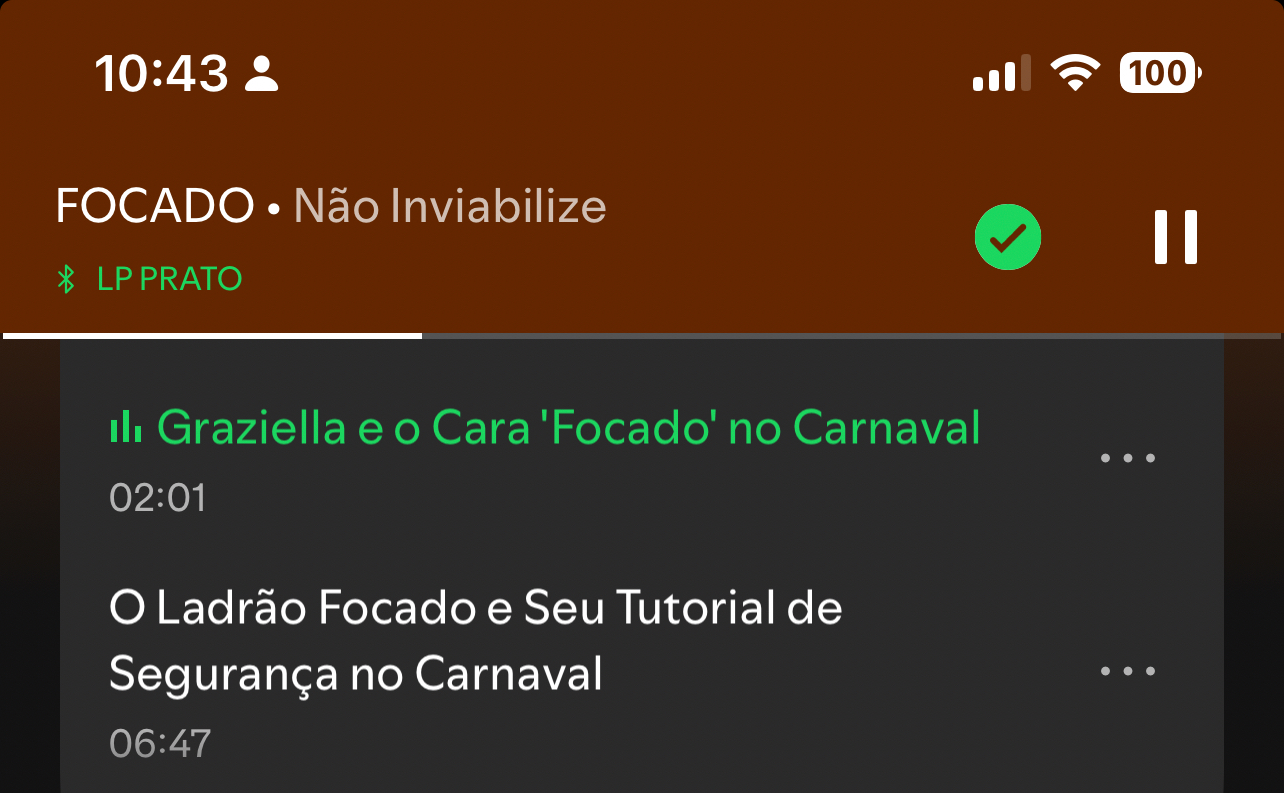Jump to O Ladrão Focado chapter
Viewport: 1284px width, 793px height.
point(475,641)
